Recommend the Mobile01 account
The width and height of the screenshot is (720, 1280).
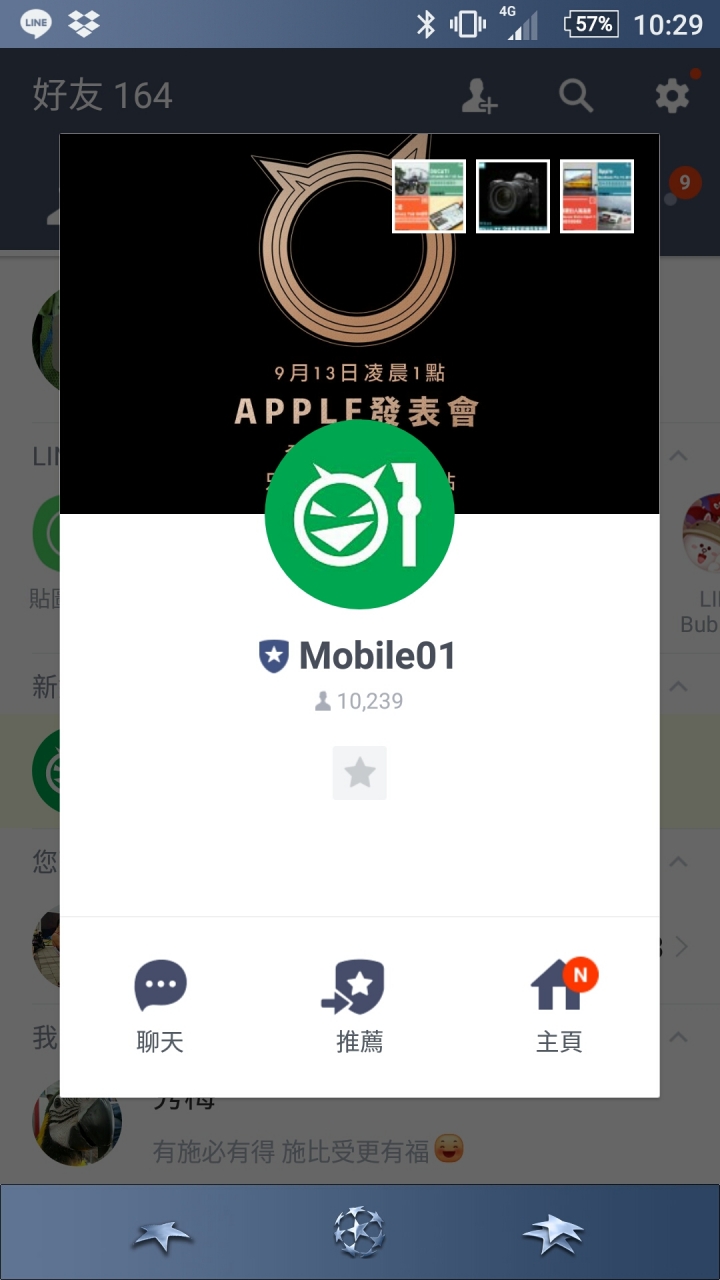click(x=359, y=1004)
